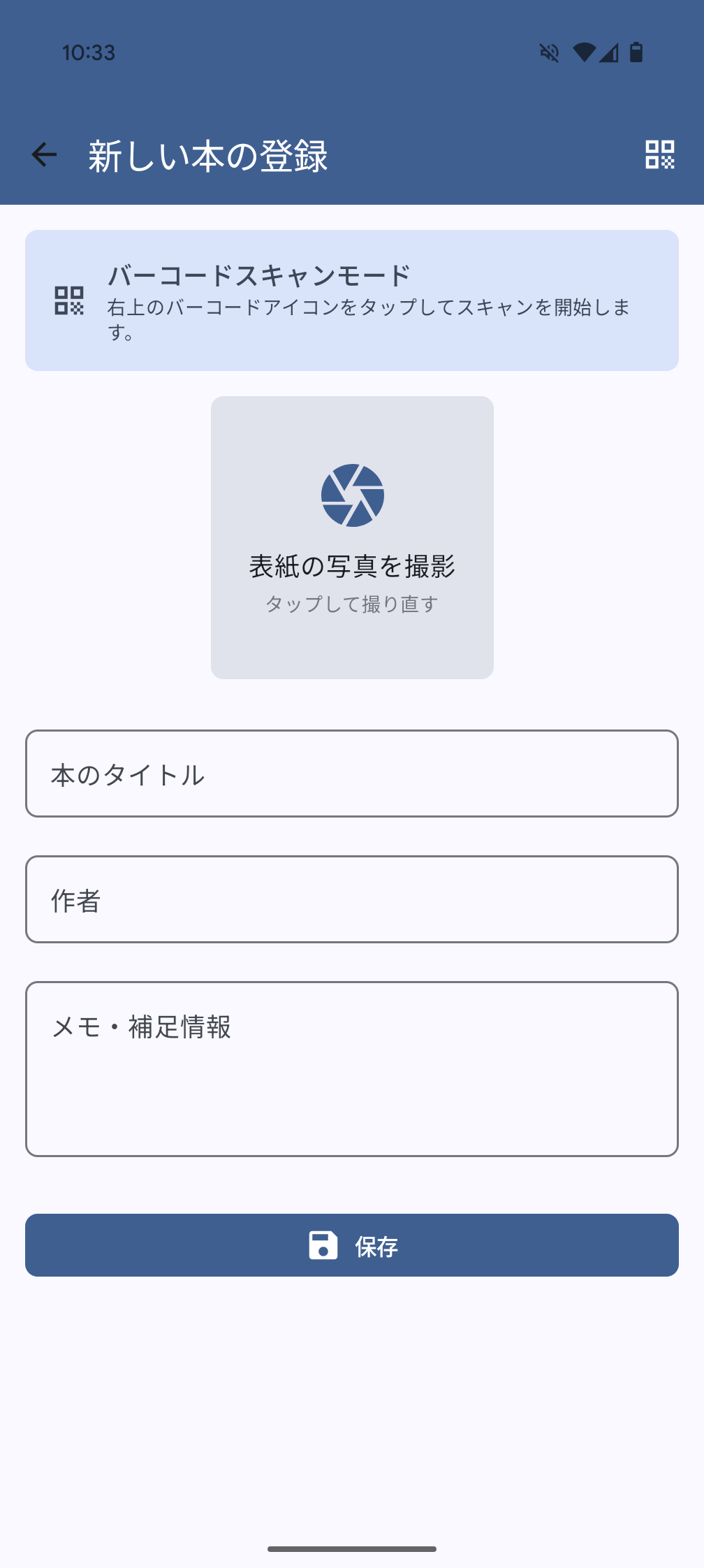The image size is (704, 1568).
Task: Click the barcode icon in the scan mode banner
Action: [x=68, y=302]
